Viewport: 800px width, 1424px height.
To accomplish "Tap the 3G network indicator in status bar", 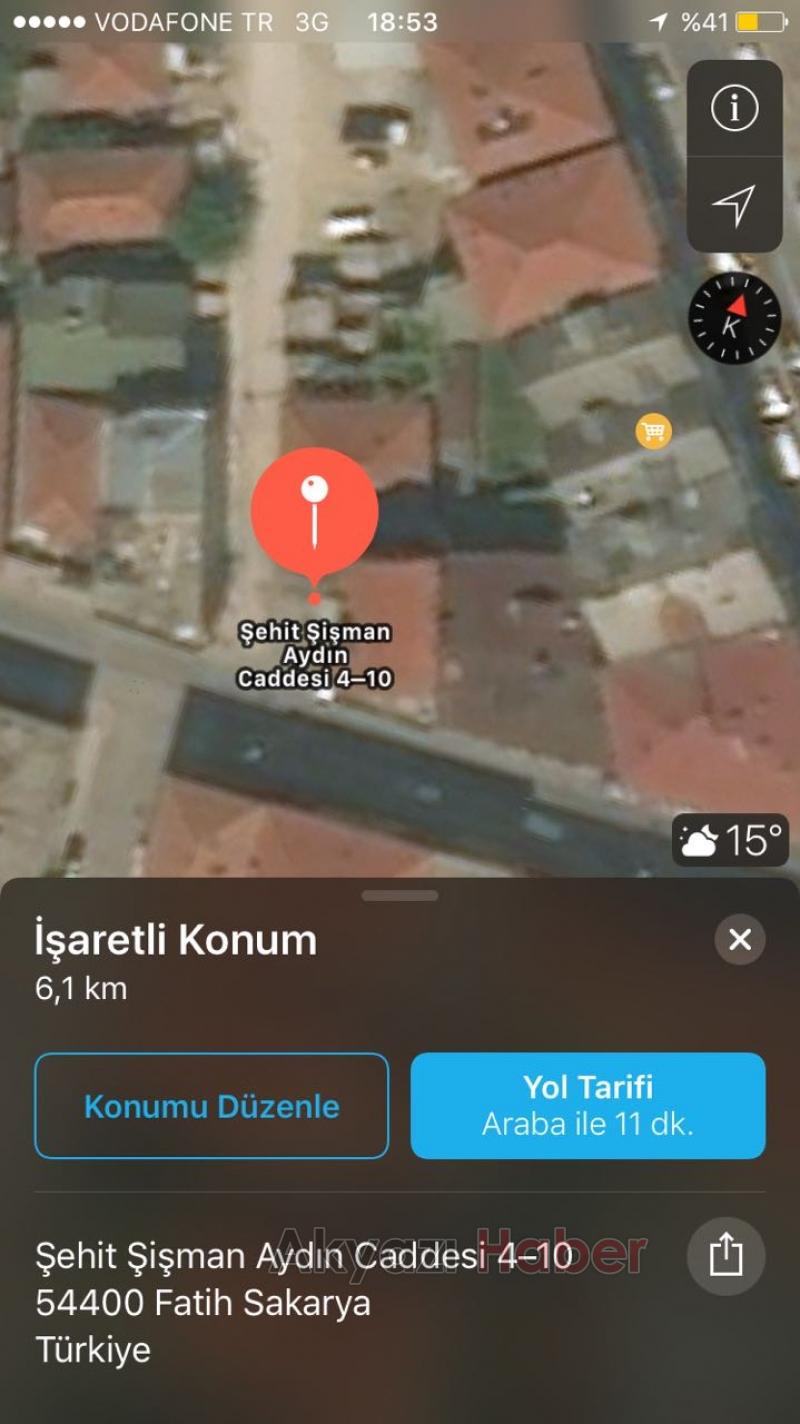I will [311, 21].
